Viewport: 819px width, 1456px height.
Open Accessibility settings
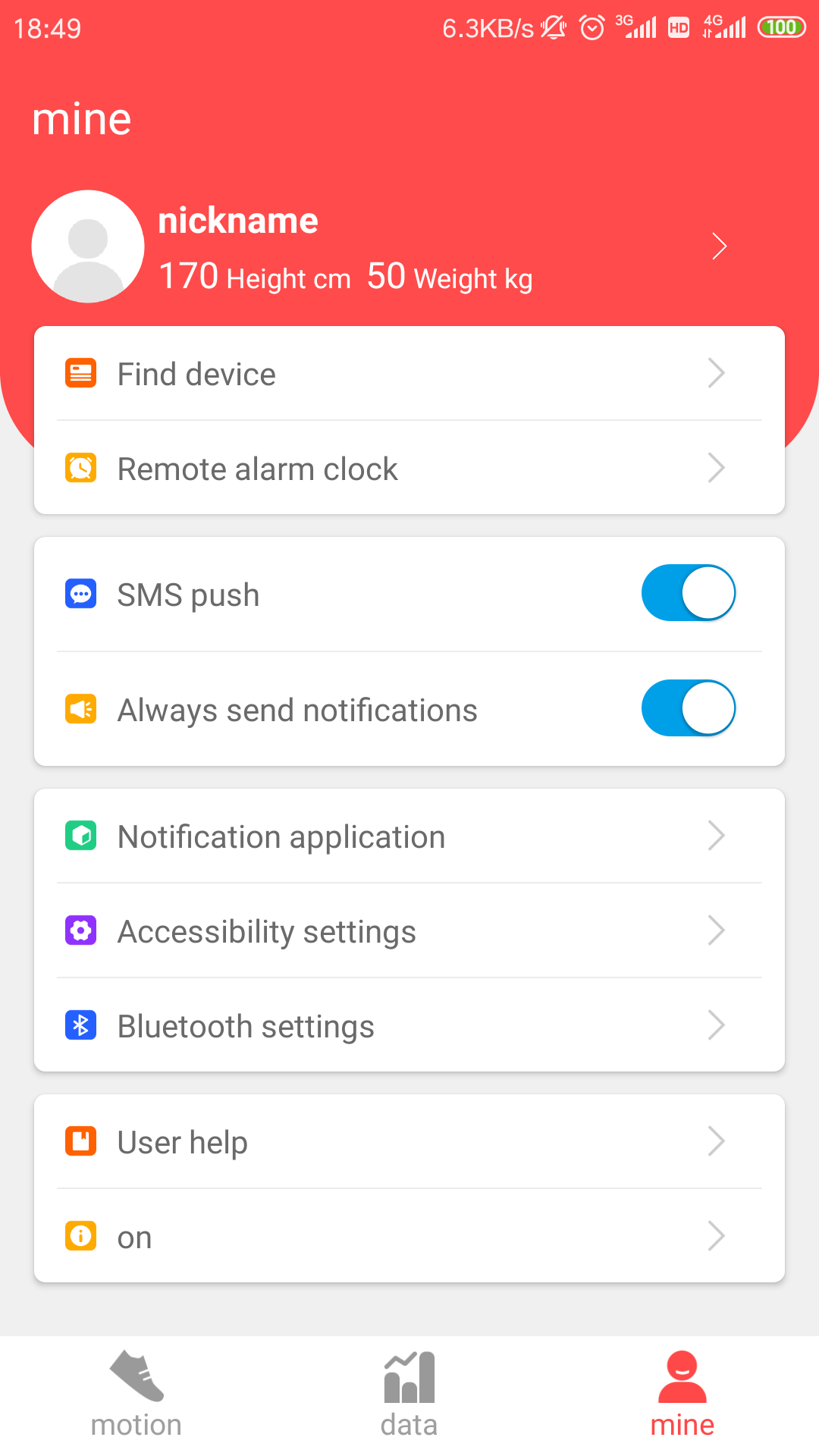(409, 930)
